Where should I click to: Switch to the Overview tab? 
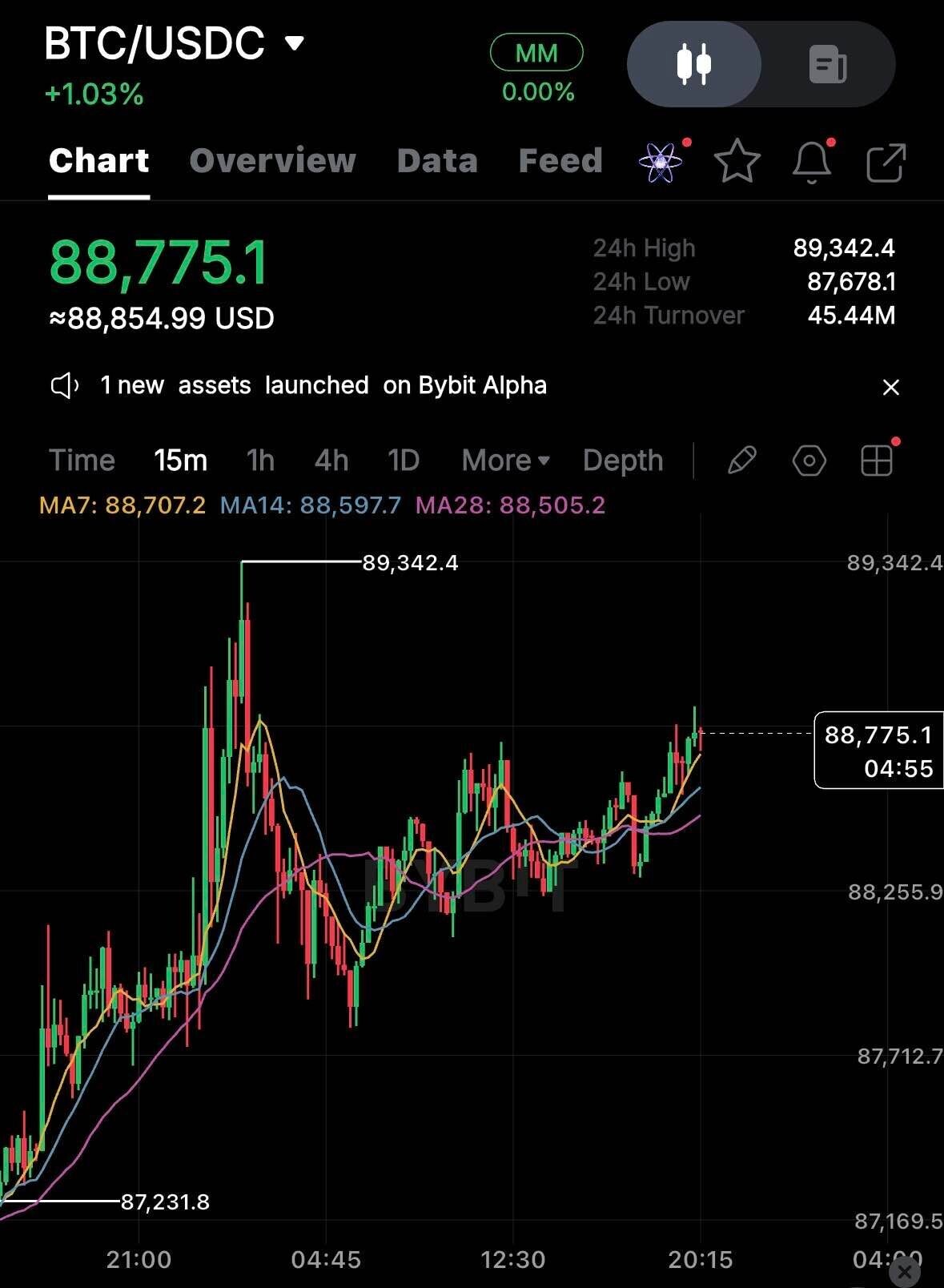[272, 161]
